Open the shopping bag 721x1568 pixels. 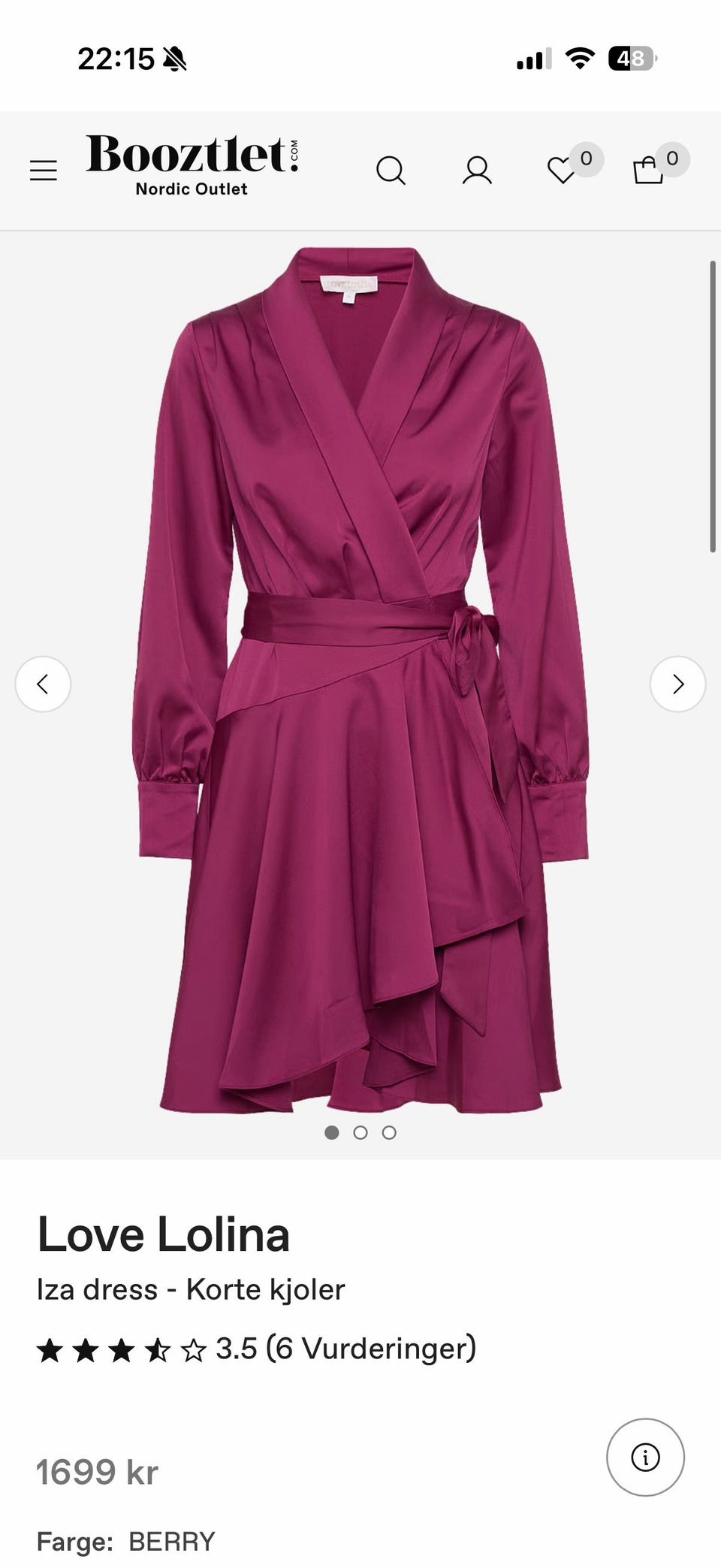(x=648, y=171)
